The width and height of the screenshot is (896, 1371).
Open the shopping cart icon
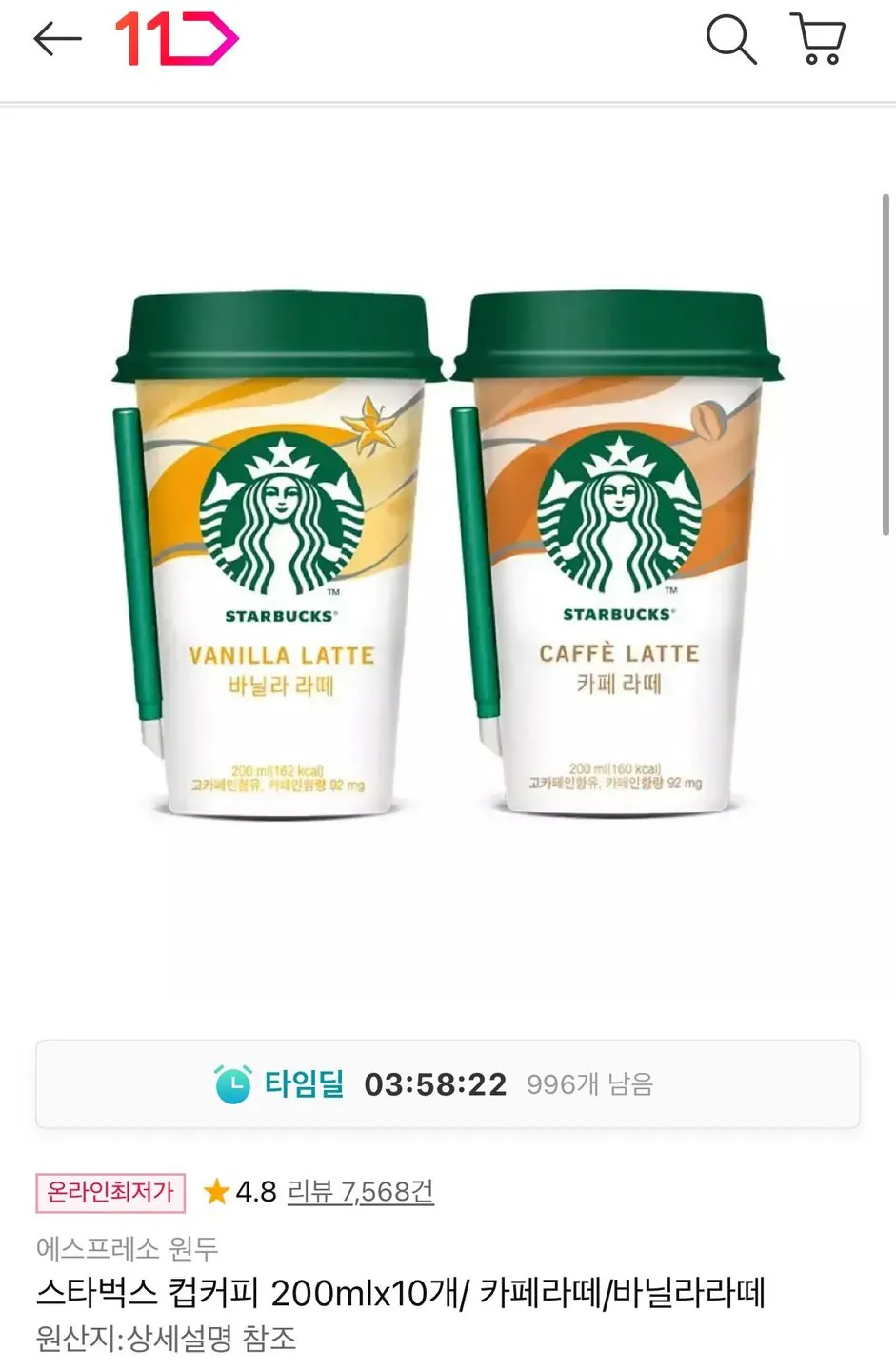click(819, 40)
